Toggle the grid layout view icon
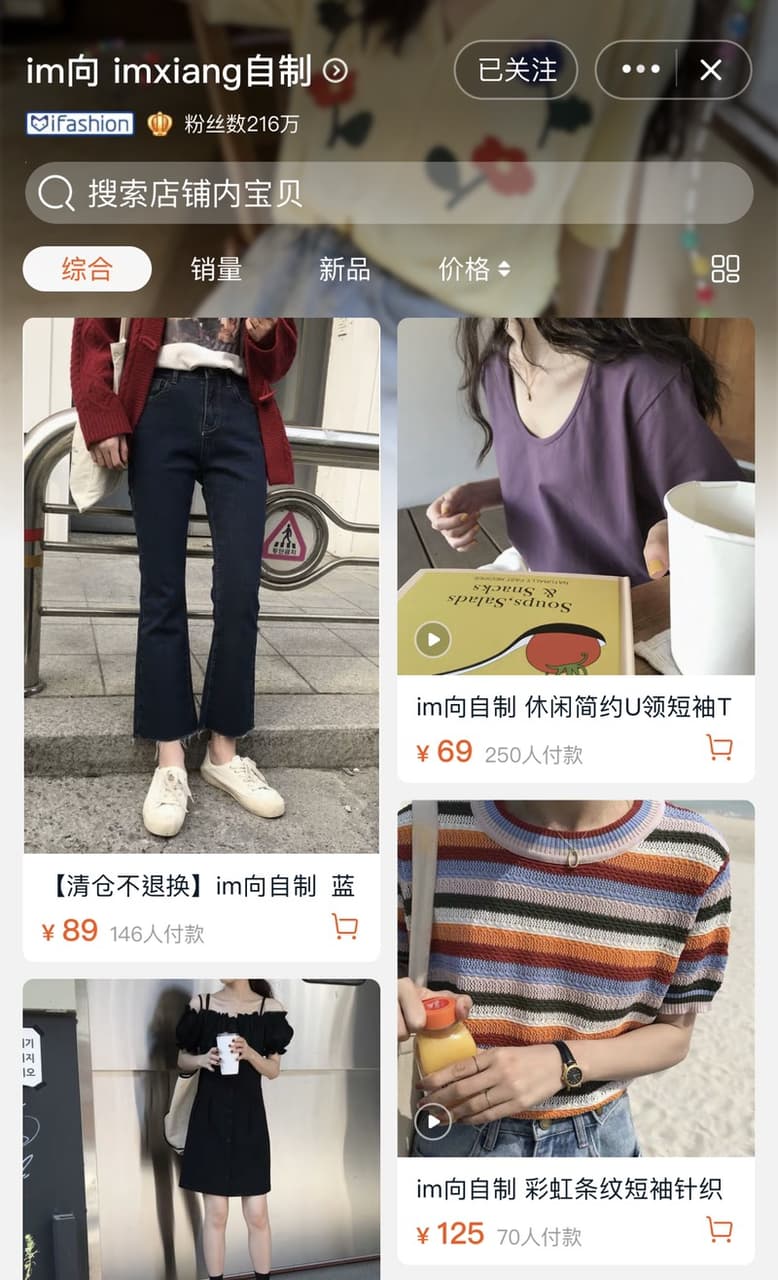Viewport: 778px width, 1280px height. [725, 268]
